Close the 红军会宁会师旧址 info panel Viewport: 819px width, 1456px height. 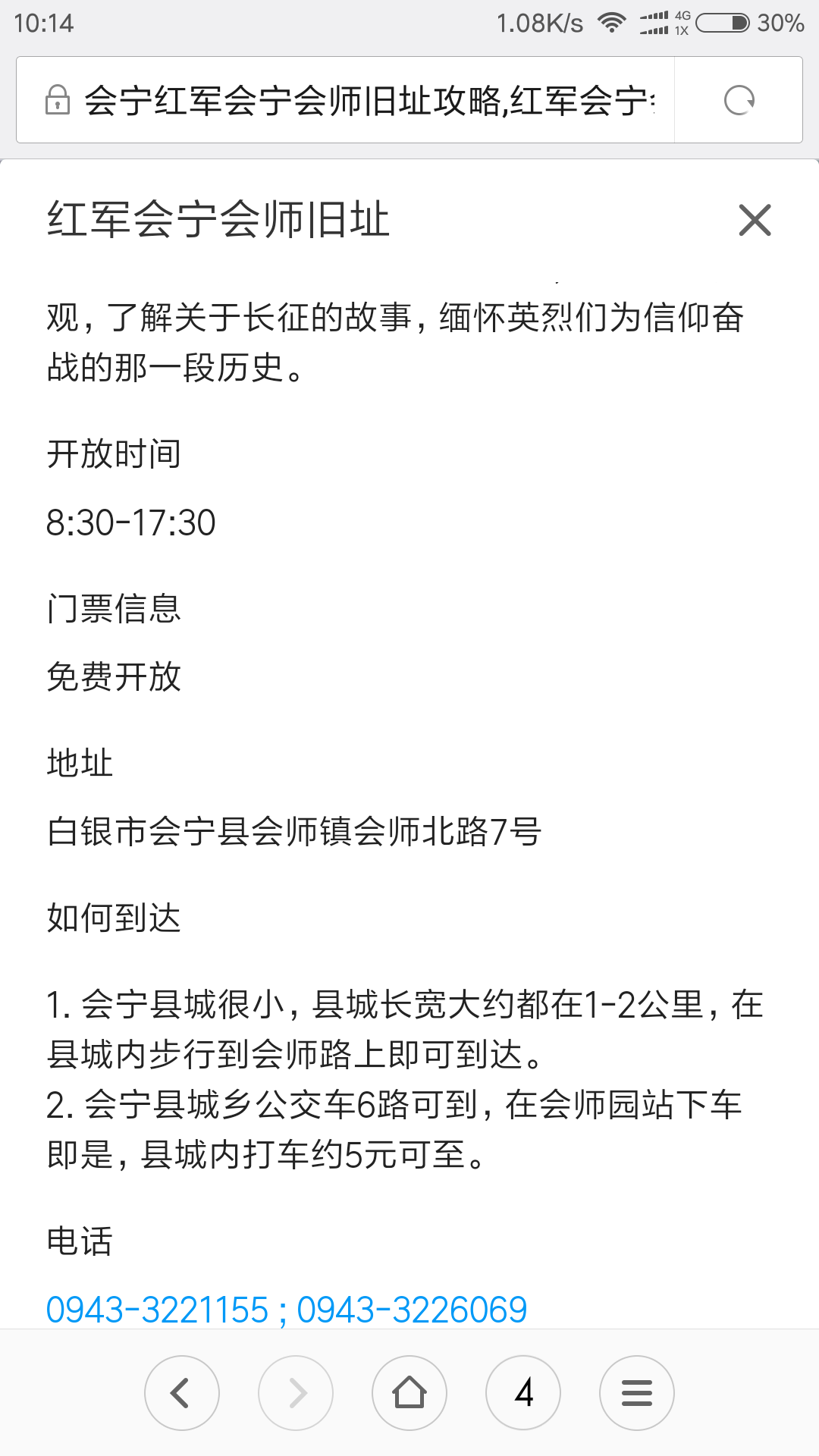(755, 220)
